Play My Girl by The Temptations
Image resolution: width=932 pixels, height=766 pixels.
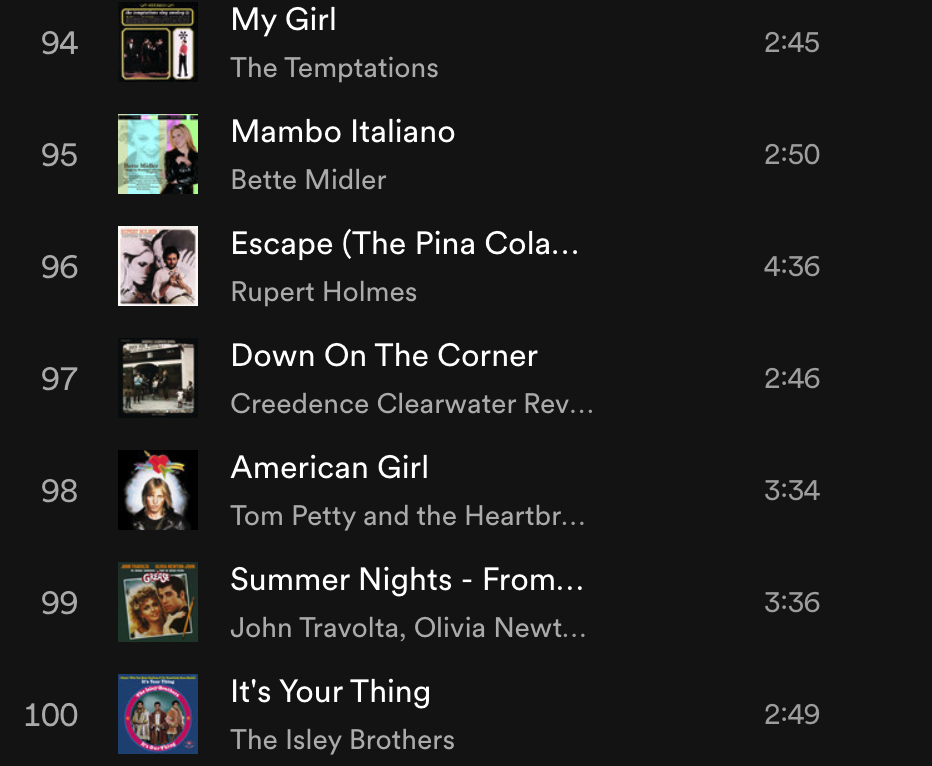(284, 21)
